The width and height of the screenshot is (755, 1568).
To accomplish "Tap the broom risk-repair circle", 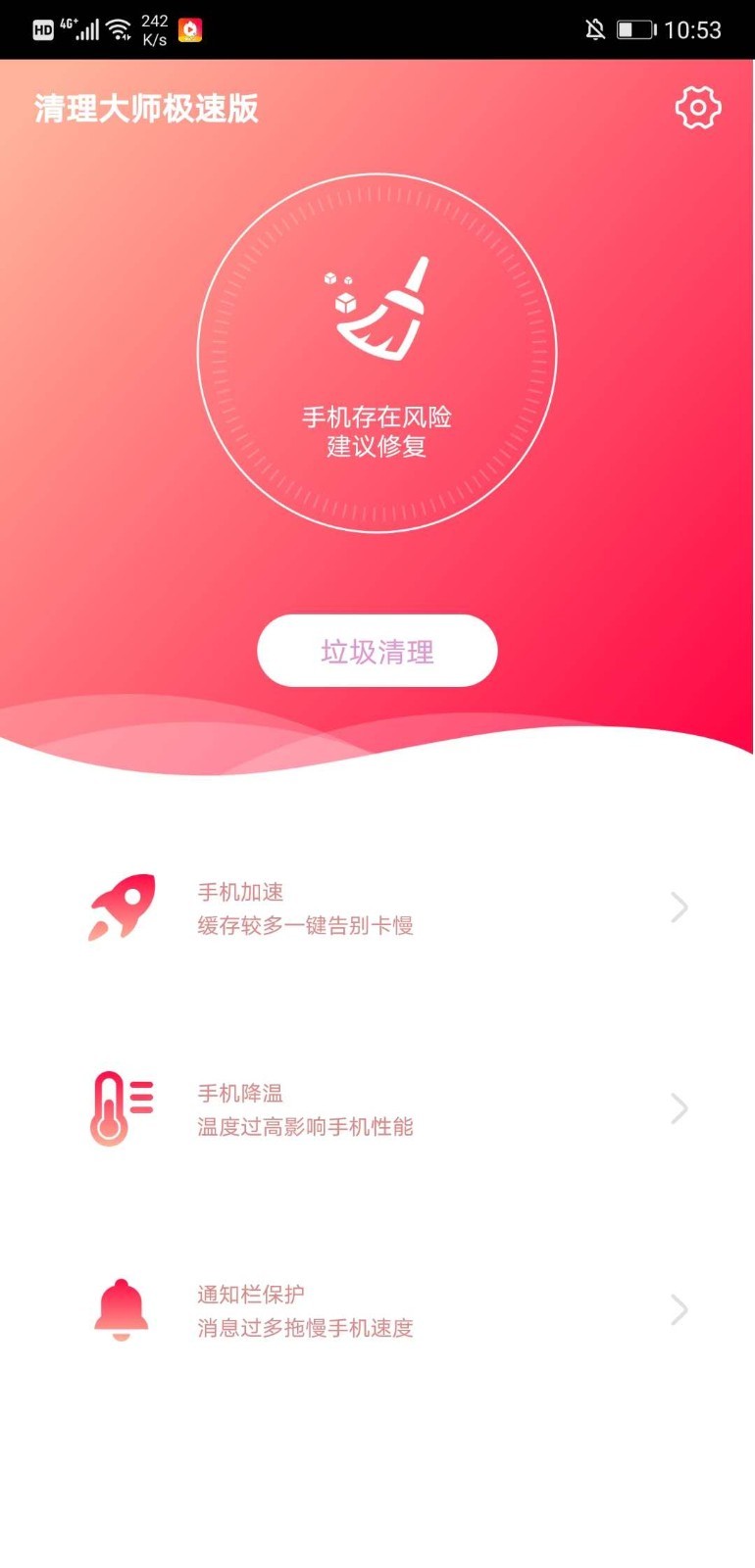I will [377, 353].
